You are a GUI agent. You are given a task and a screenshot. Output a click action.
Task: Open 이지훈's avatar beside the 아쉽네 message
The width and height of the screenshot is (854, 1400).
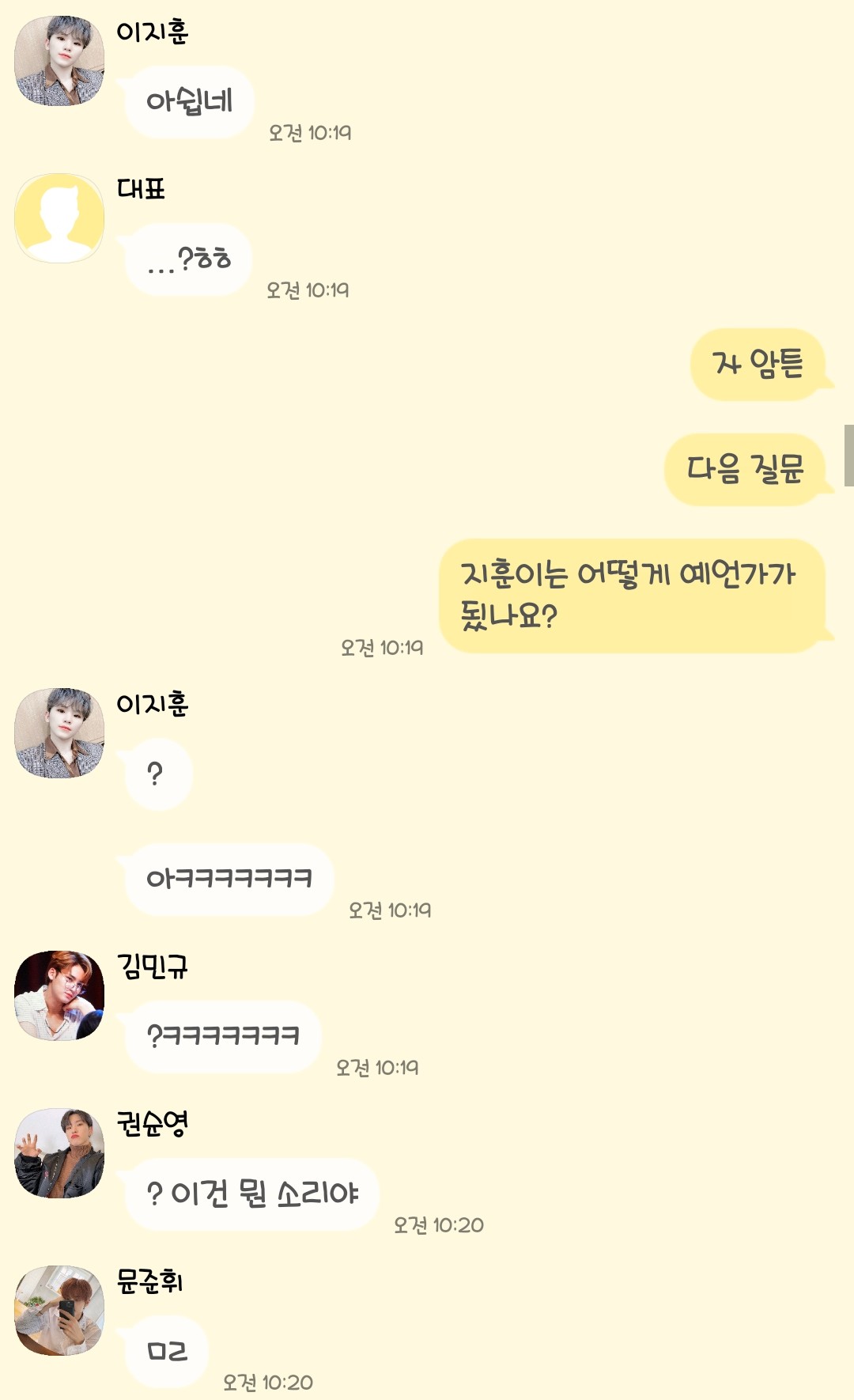pos(59,61)
